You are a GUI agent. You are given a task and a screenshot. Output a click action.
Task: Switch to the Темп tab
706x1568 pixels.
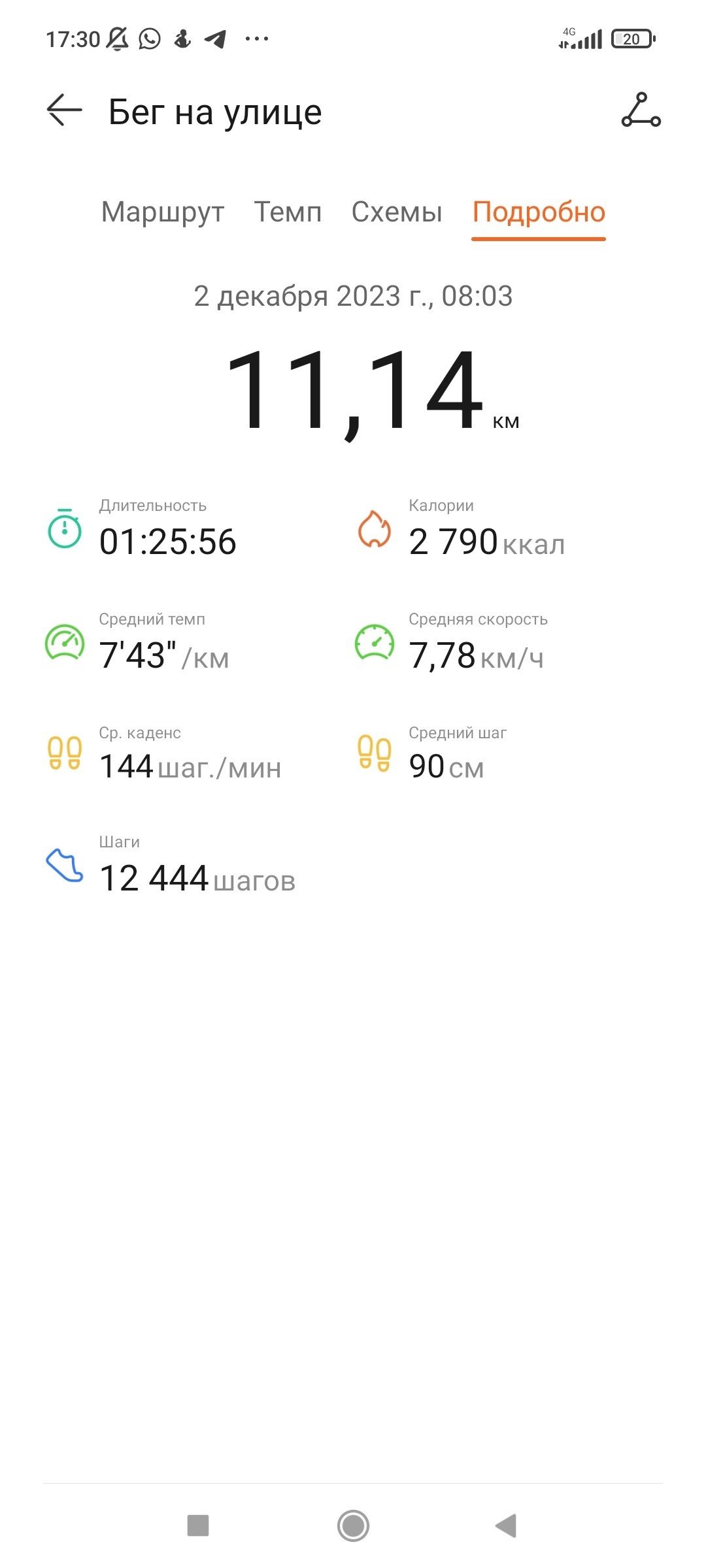click(288, 212)
